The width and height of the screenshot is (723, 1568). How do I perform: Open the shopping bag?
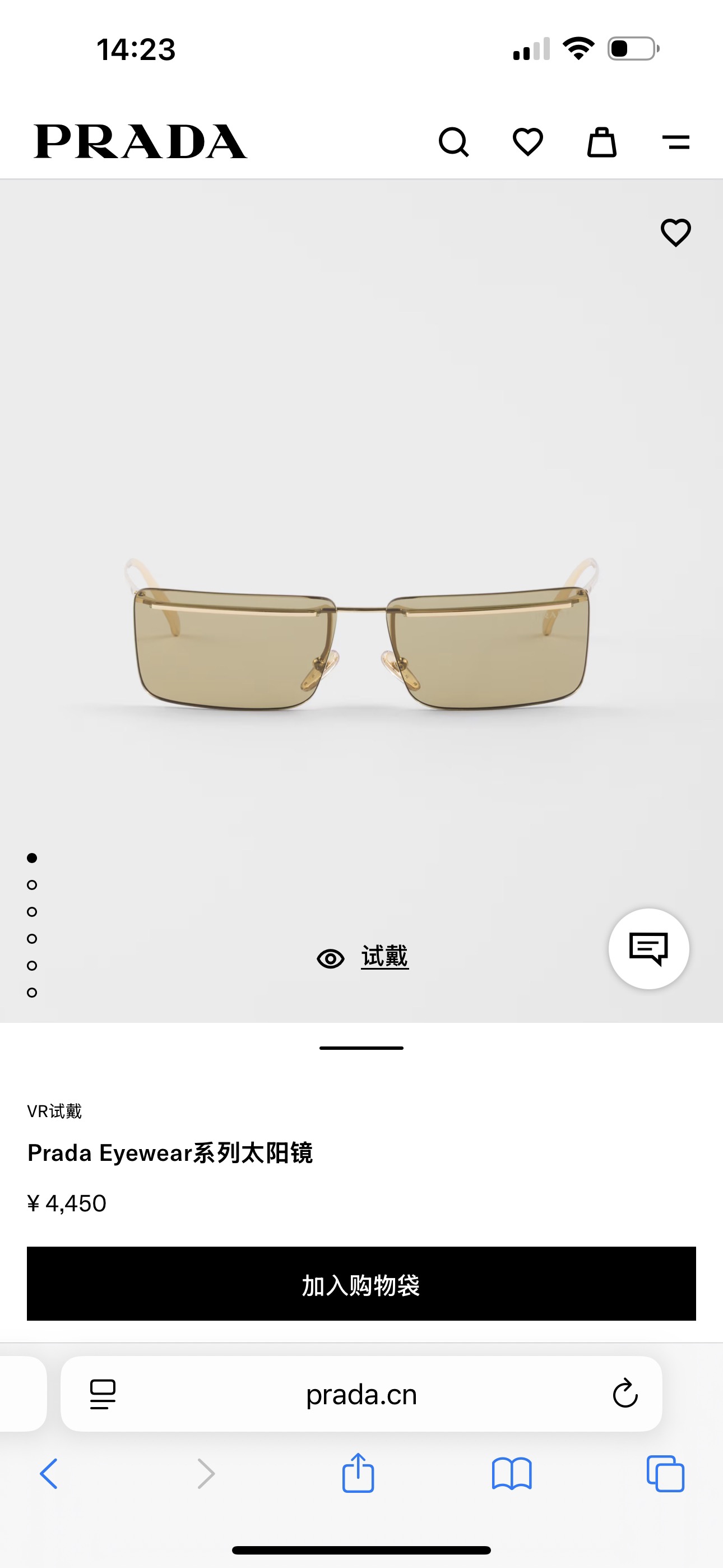[x=602, y=142]
